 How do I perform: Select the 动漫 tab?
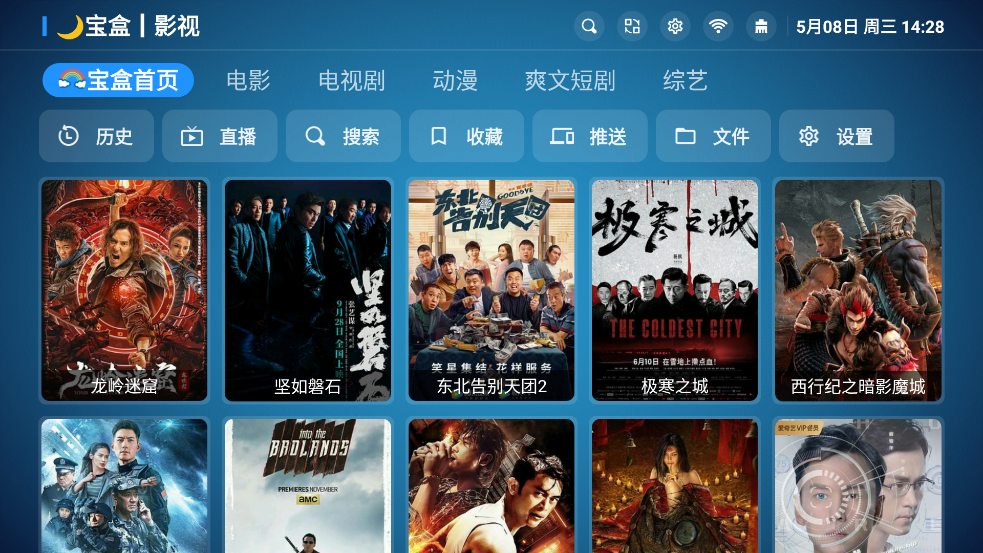pos(455,80)
